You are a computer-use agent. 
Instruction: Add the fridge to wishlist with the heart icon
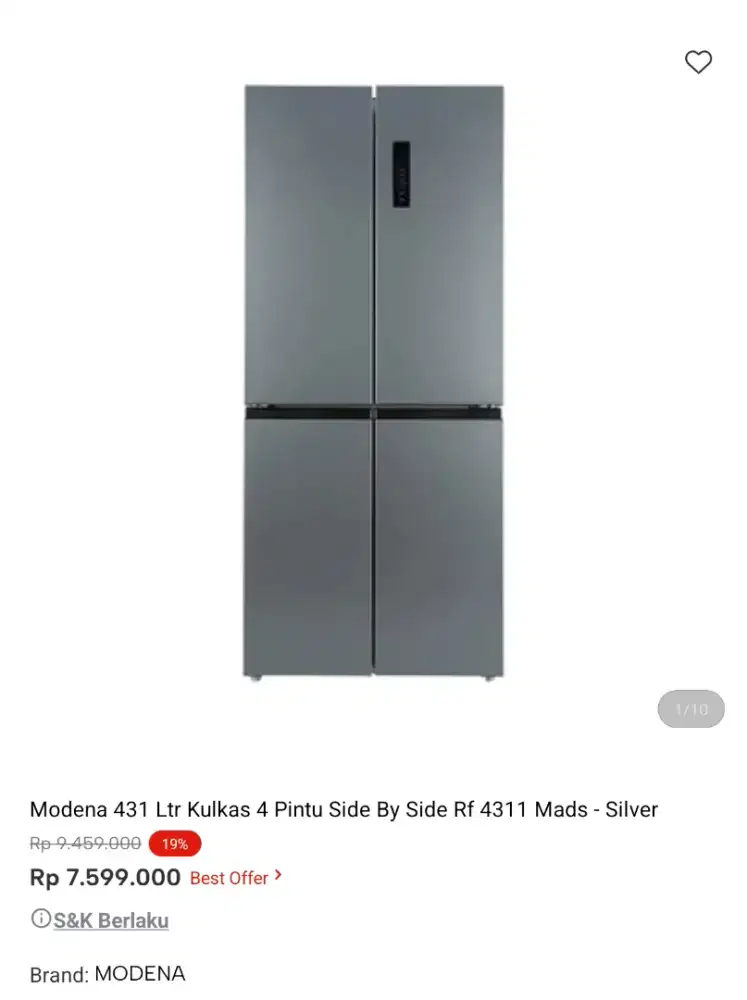pos(698,62)
